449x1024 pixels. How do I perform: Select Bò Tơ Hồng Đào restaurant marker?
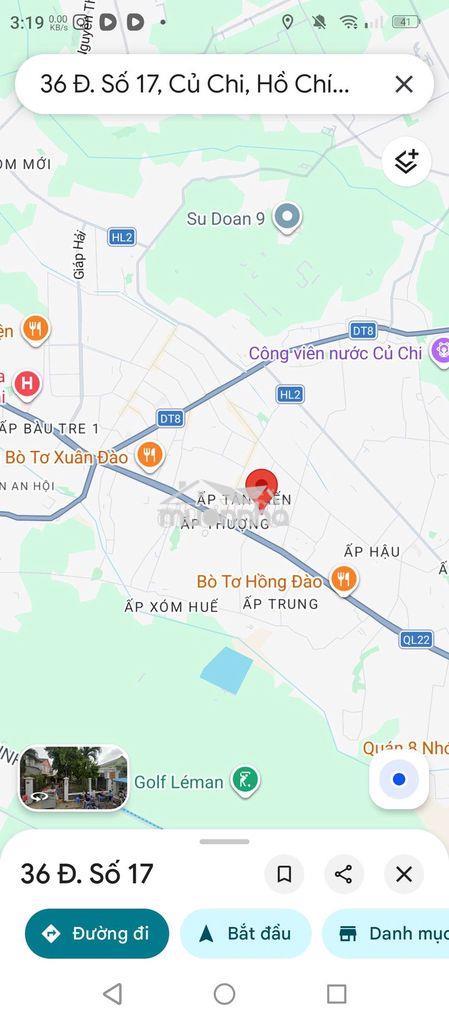point(343,580)
